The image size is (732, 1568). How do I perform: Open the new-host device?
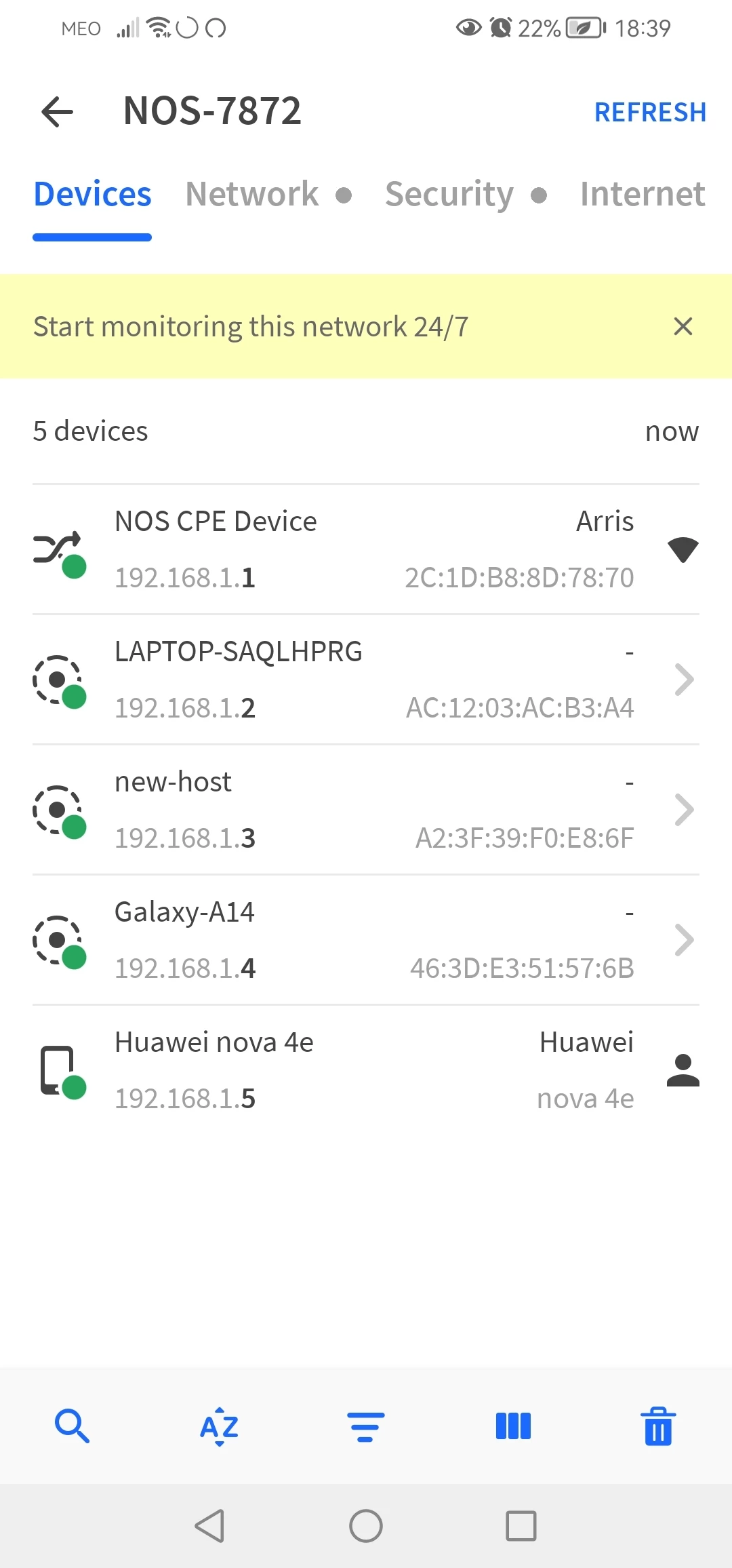click(x=366, y=810)
